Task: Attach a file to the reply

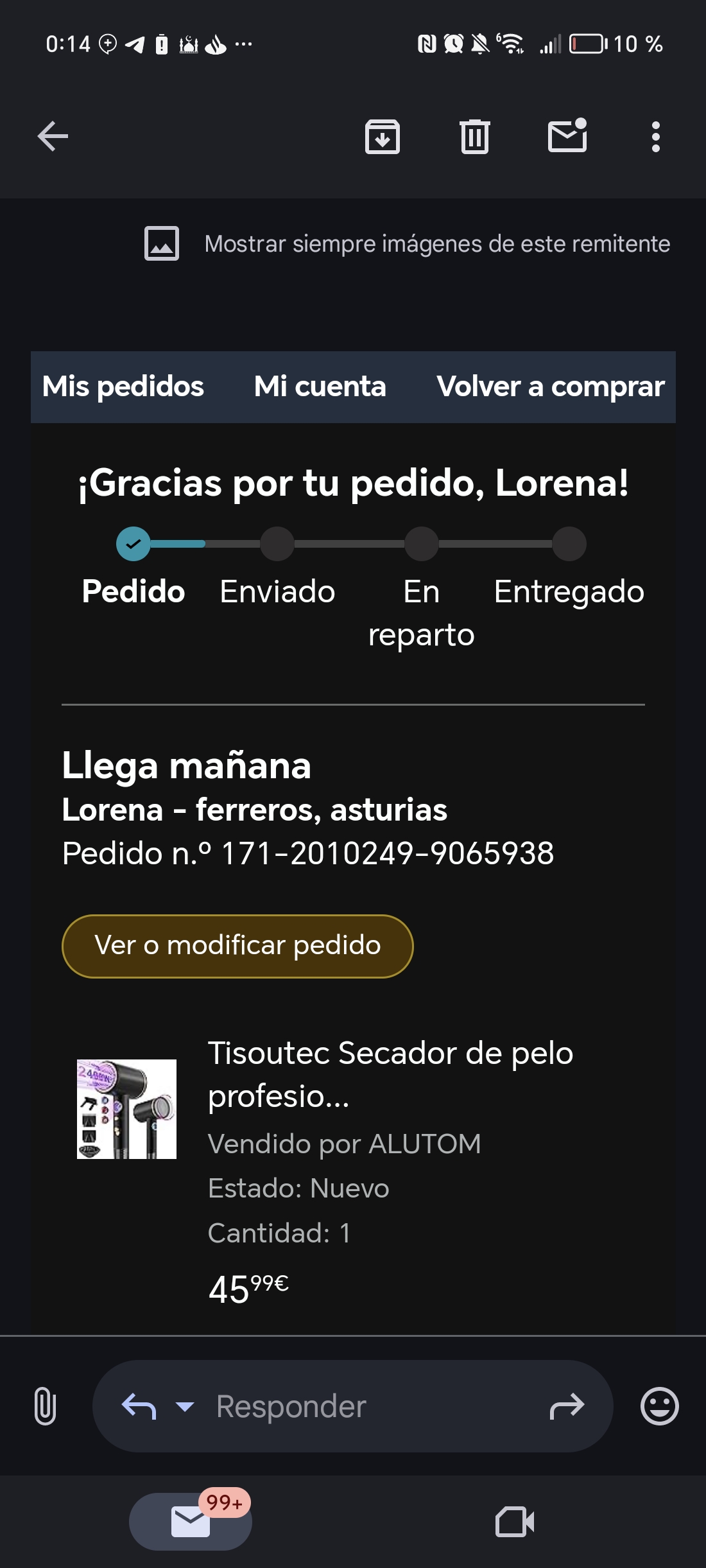Action: coord(45,1406)
